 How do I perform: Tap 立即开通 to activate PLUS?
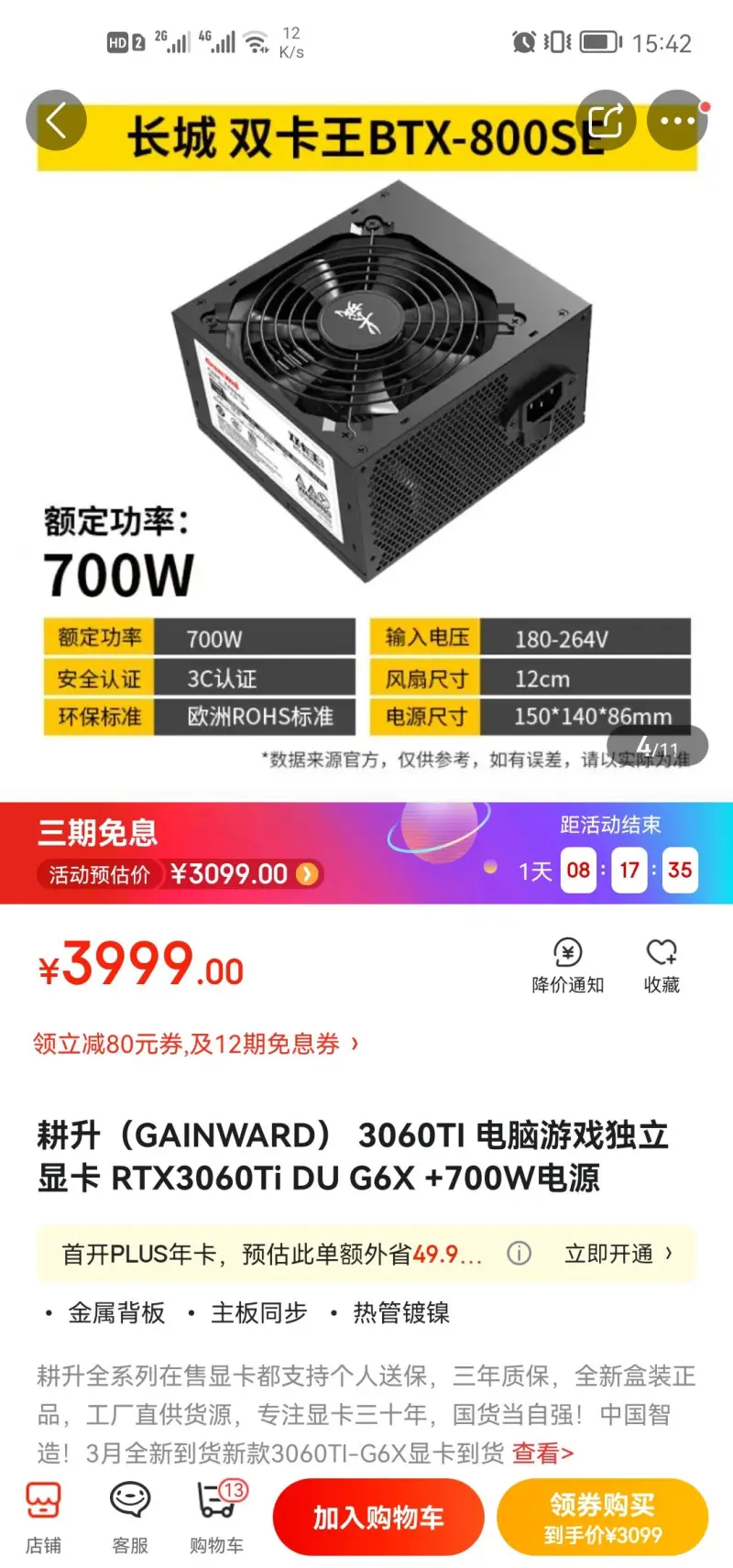tap(618, 1253)
